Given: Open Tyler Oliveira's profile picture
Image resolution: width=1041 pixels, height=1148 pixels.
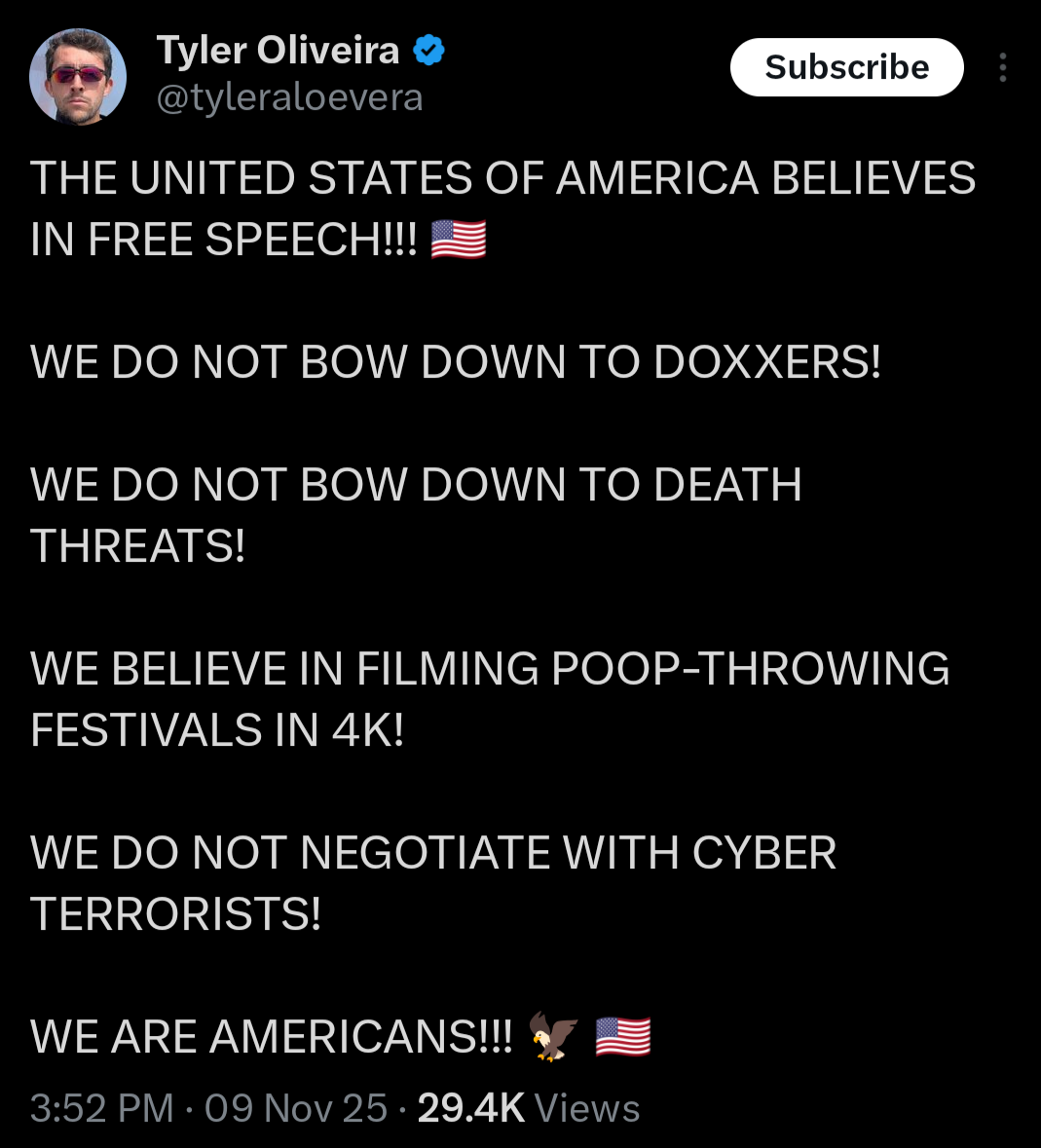Looking at the screenshot, I should coord(78,77).
